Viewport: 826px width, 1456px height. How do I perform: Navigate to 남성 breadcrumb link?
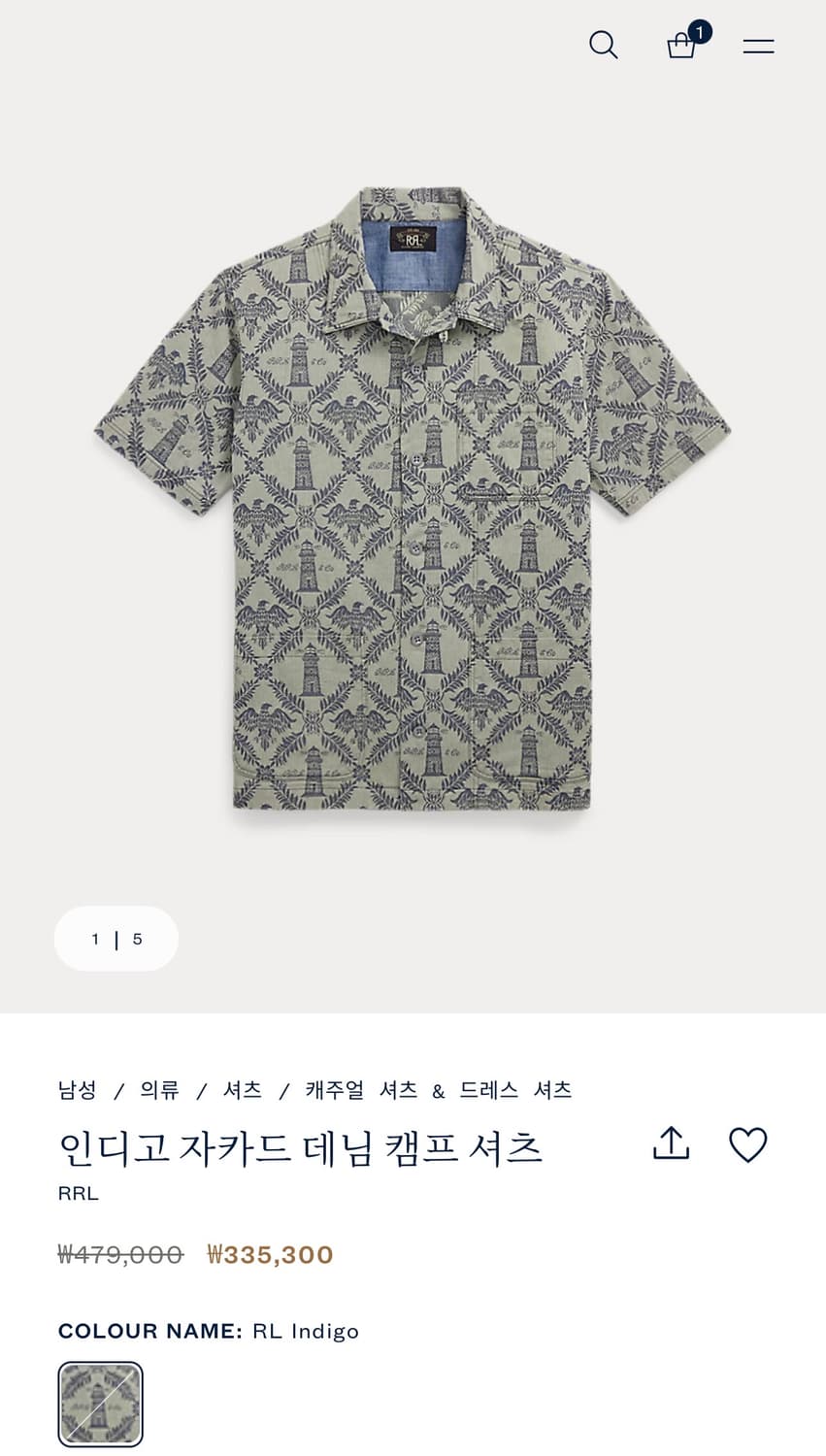tap(75, 1090)
